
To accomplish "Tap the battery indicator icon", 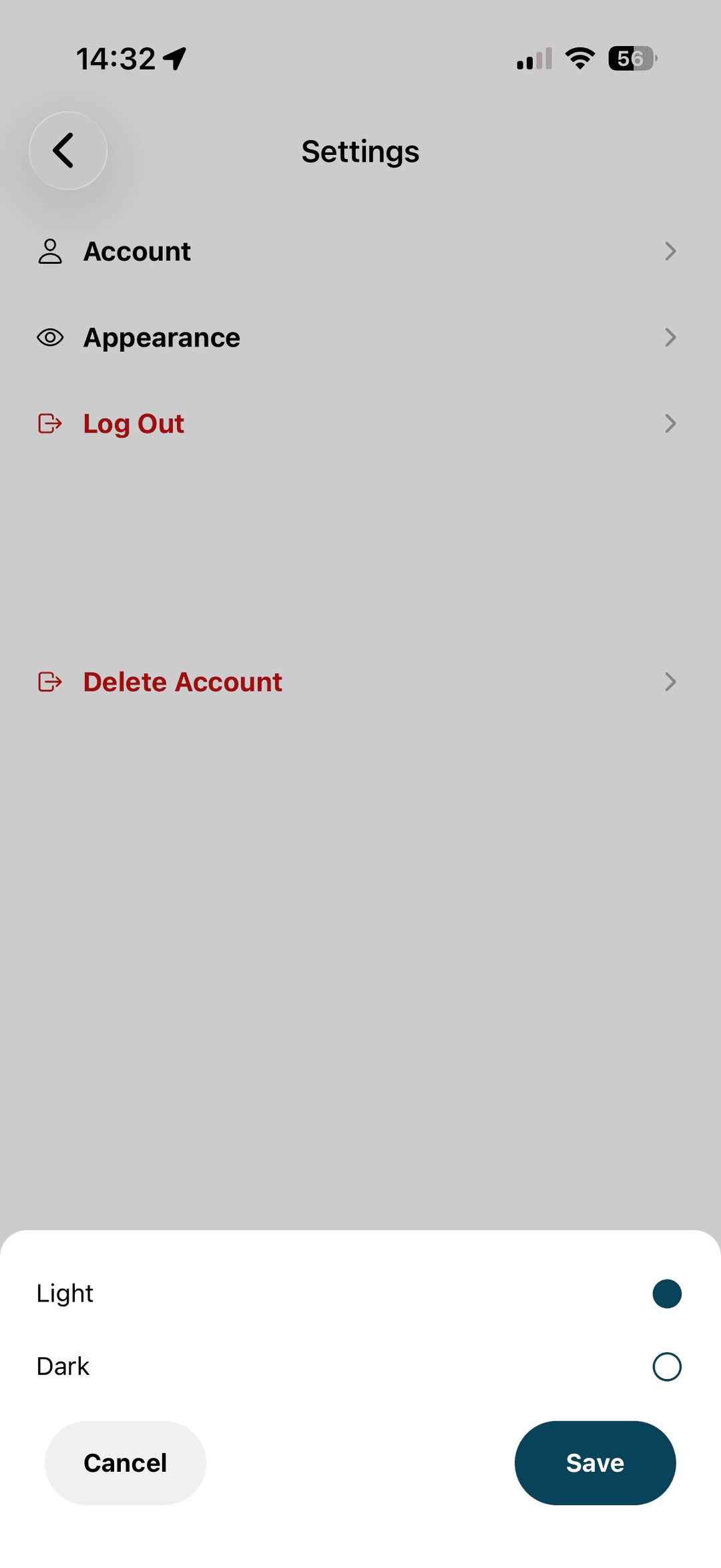I will click(x=630, y=59).
